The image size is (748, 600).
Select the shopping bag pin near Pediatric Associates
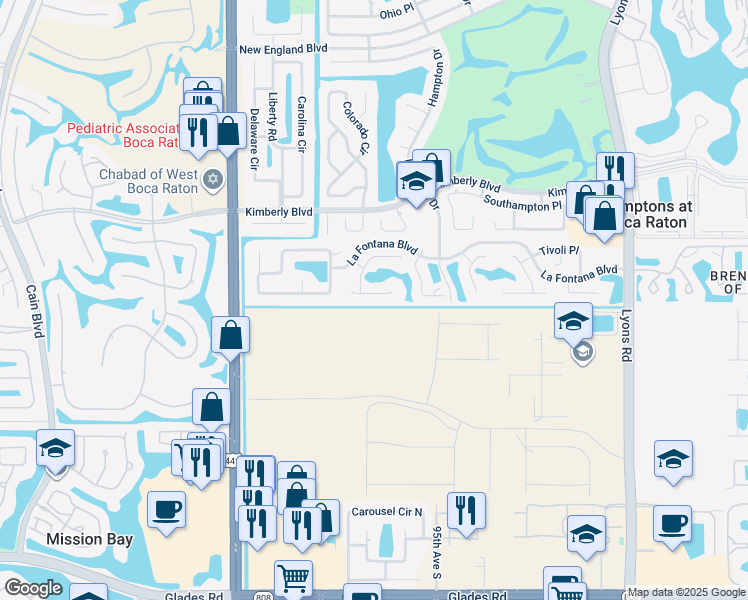(229, 132)
